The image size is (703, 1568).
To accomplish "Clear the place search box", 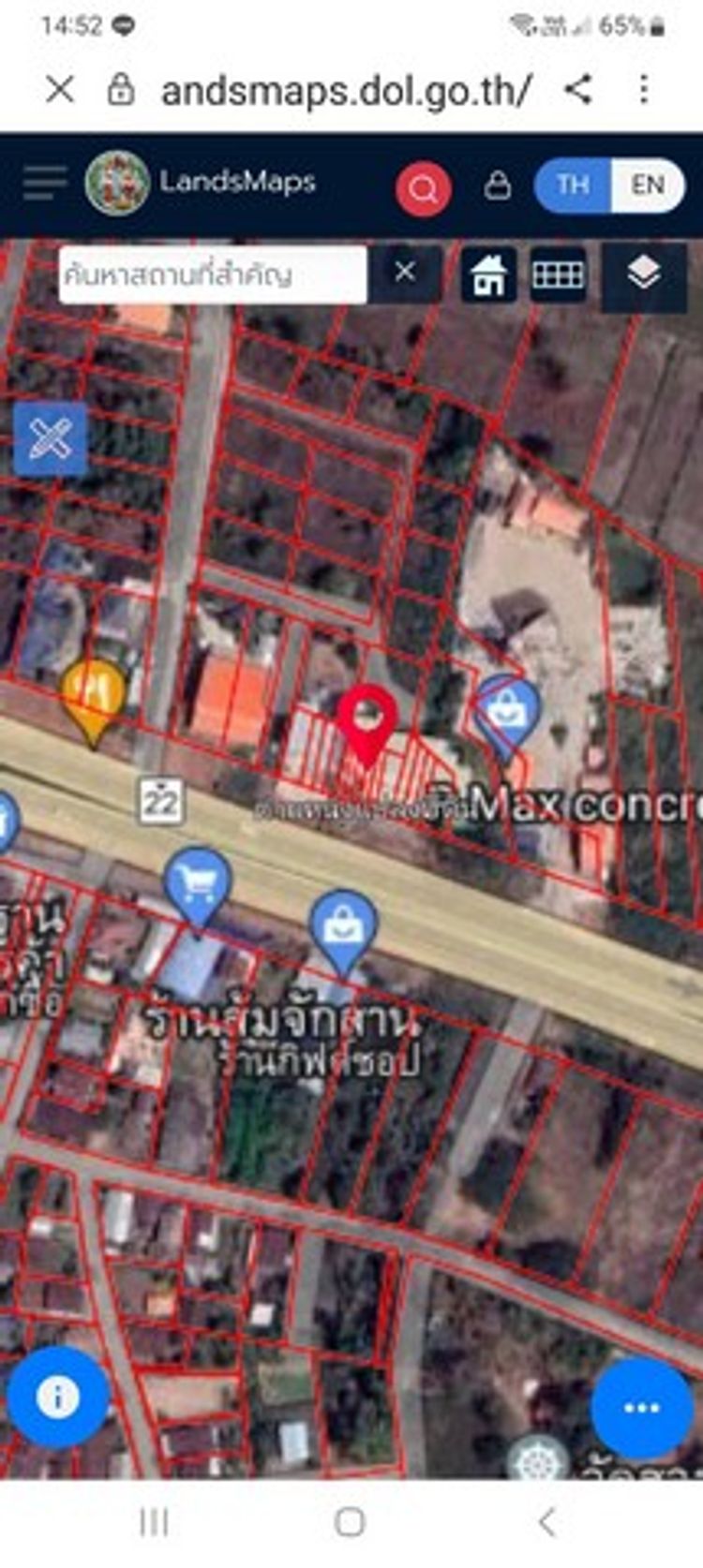I will pyautogui.click(x=405, y=273).
